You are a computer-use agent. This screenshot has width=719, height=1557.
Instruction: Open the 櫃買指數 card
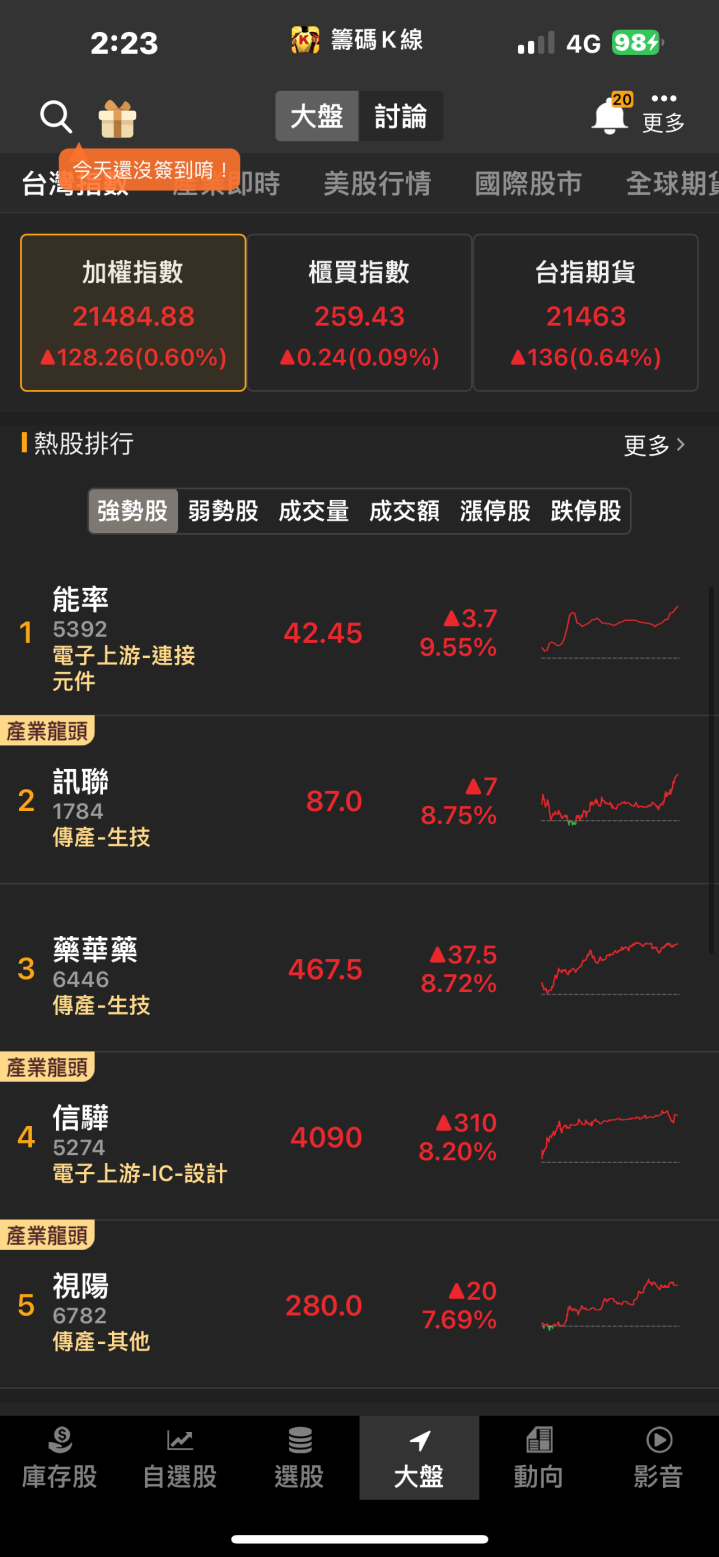pyautogui.click(x=359, y=312)
